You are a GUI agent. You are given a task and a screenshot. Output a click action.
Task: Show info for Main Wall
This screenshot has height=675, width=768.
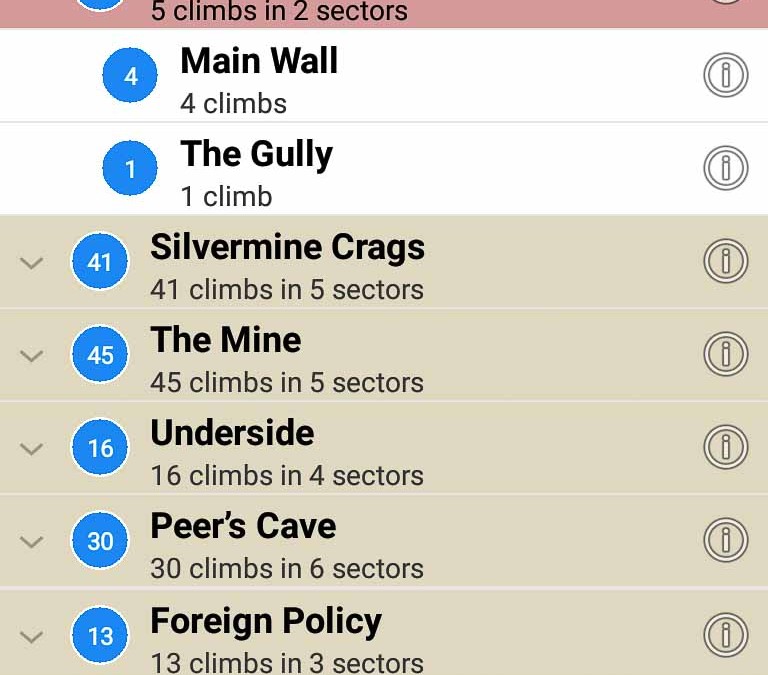pyautogui.click(x=726, y=75)
